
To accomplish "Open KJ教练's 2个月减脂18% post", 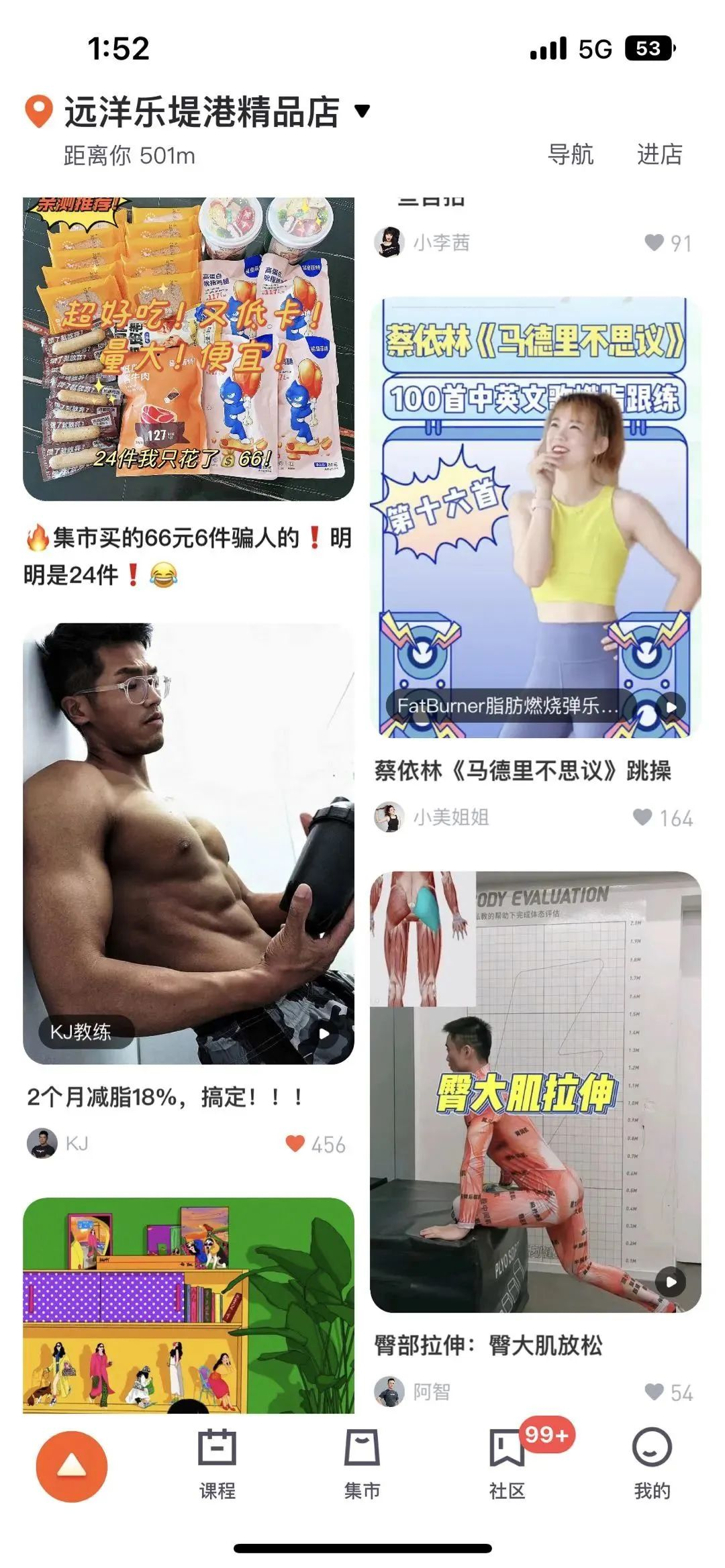I will click(x=188, y=843).
